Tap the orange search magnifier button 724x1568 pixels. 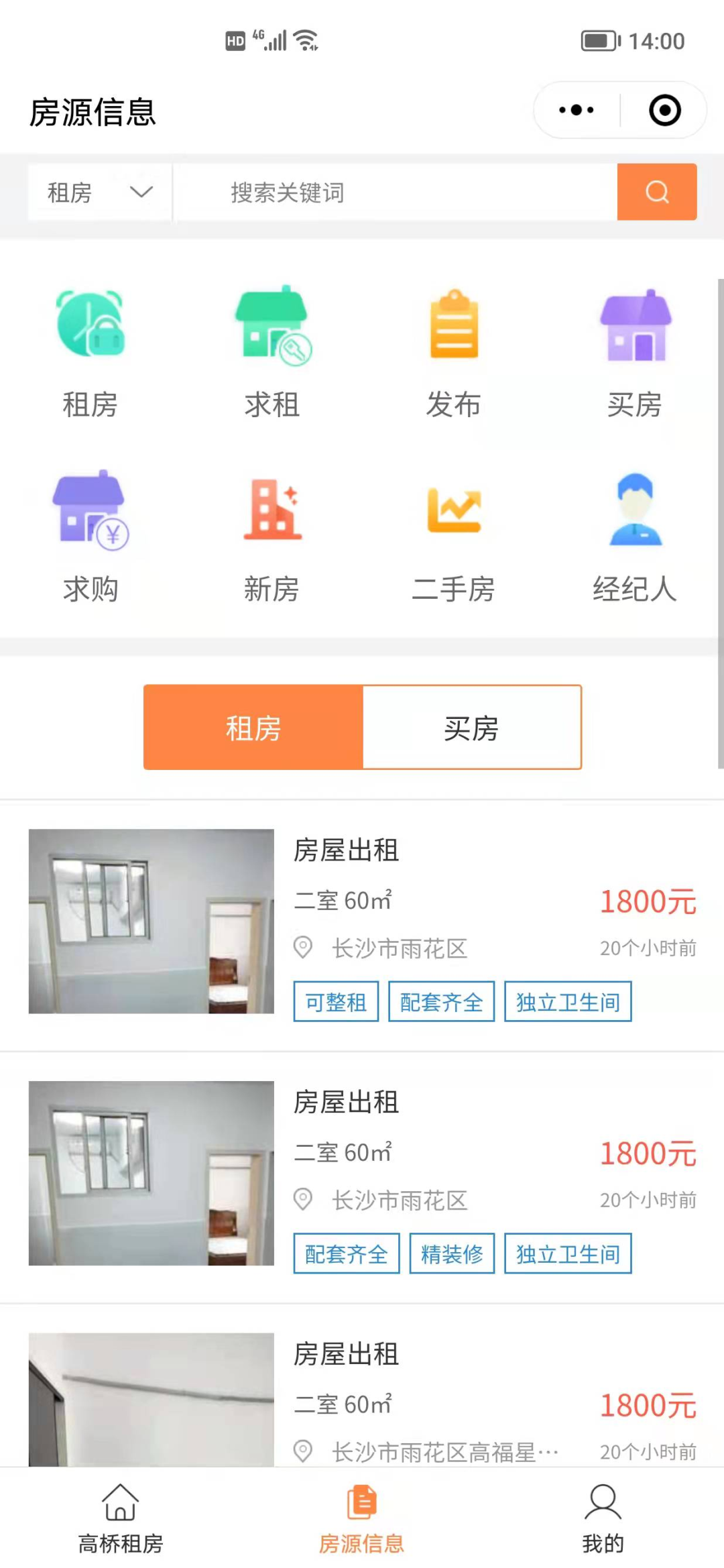[x=657, y=192]
